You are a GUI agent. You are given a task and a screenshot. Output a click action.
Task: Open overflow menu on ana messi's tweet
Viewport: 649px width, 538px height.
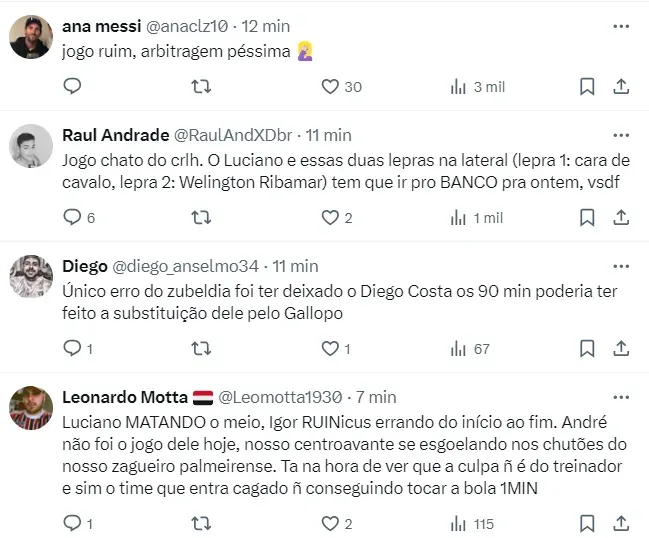tap(621, 27)
